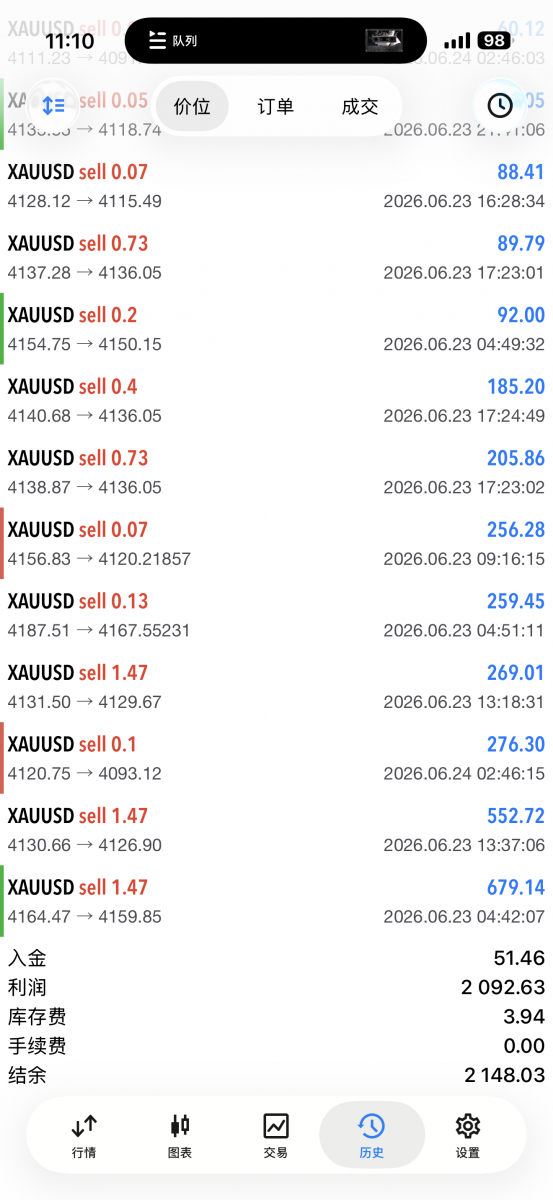
Task: Switch to the 订单 segment
Action: pyautogui.click(x=276, y=106)
